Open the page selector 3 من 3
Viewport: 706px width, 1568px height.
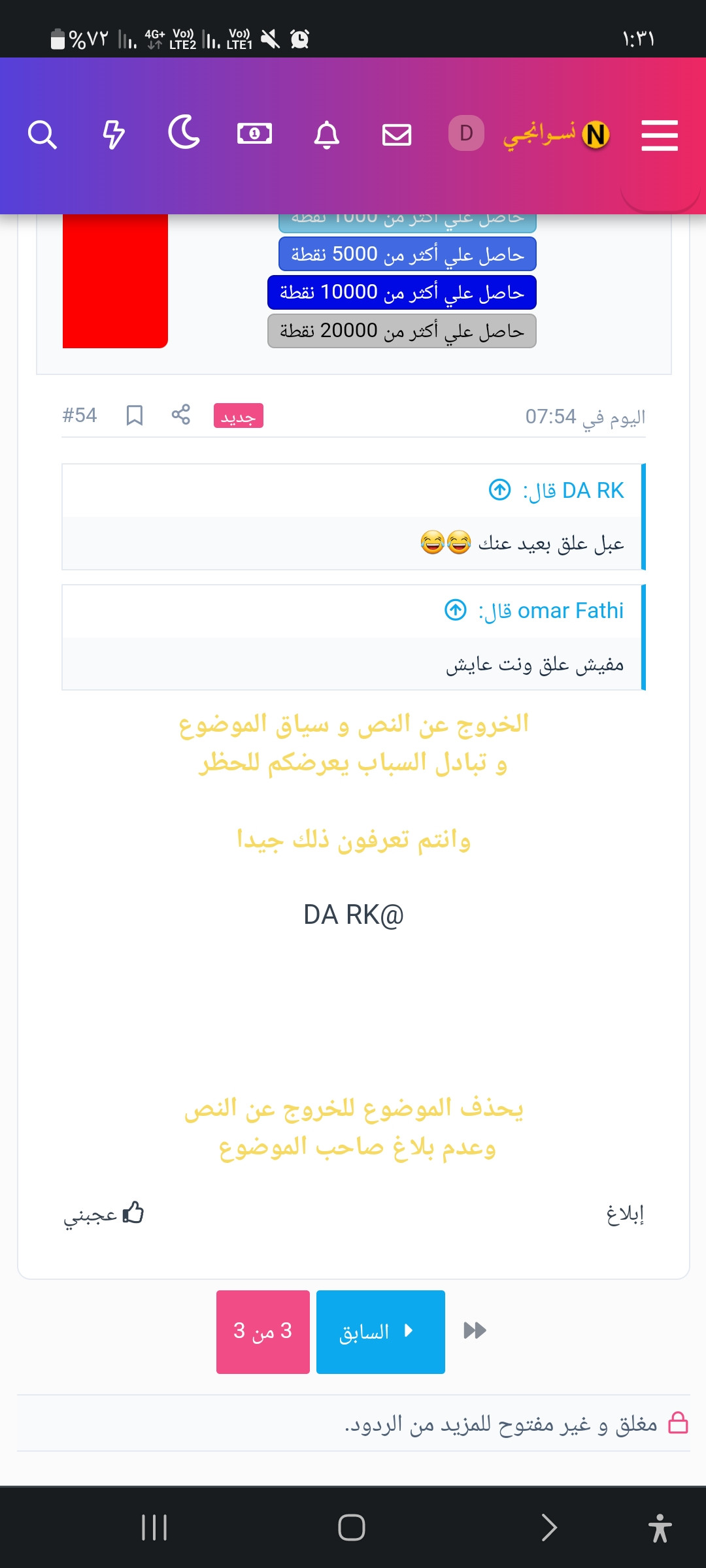coord(263,1332)
